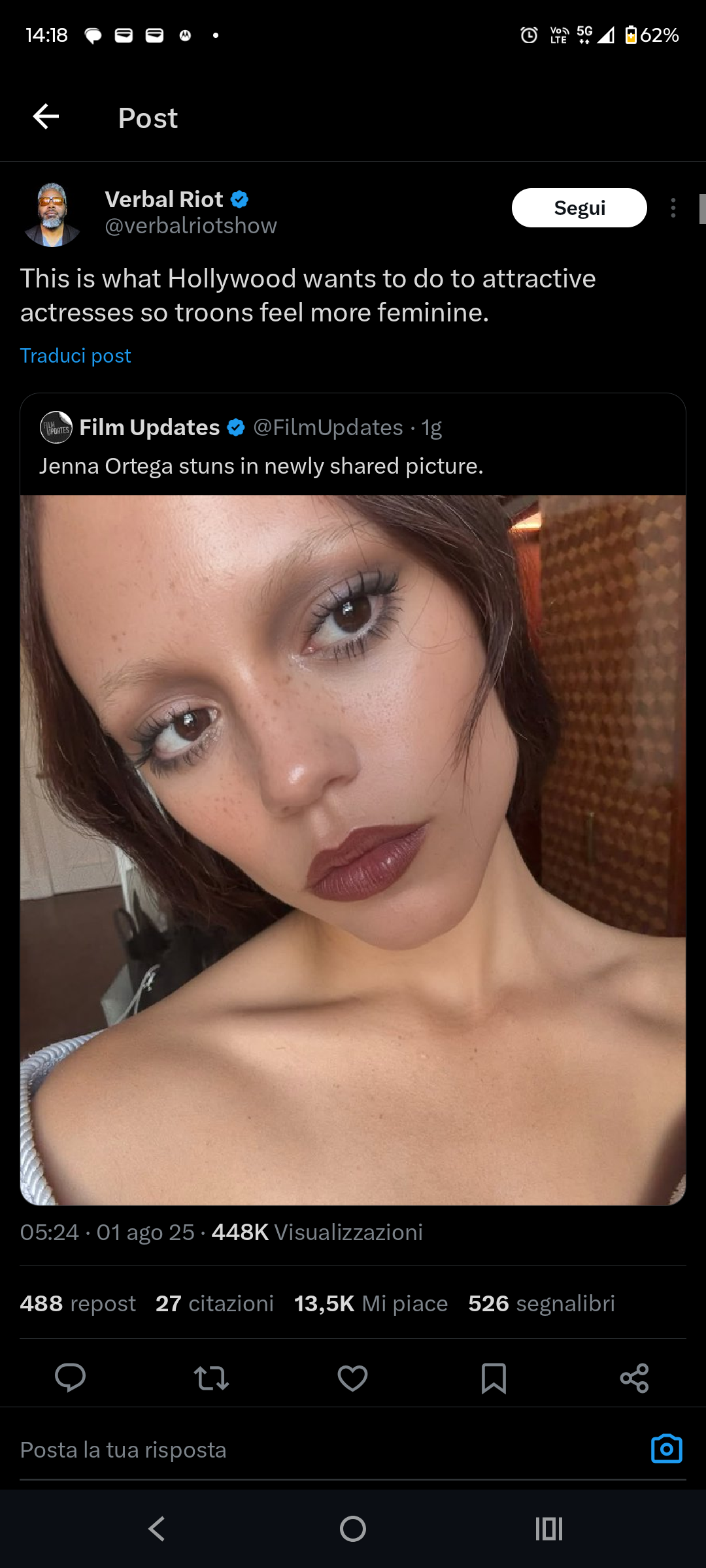Open the system recent apps view
The height and width of the screenshot is (1568, 706).
click(x=549, y=1529)
